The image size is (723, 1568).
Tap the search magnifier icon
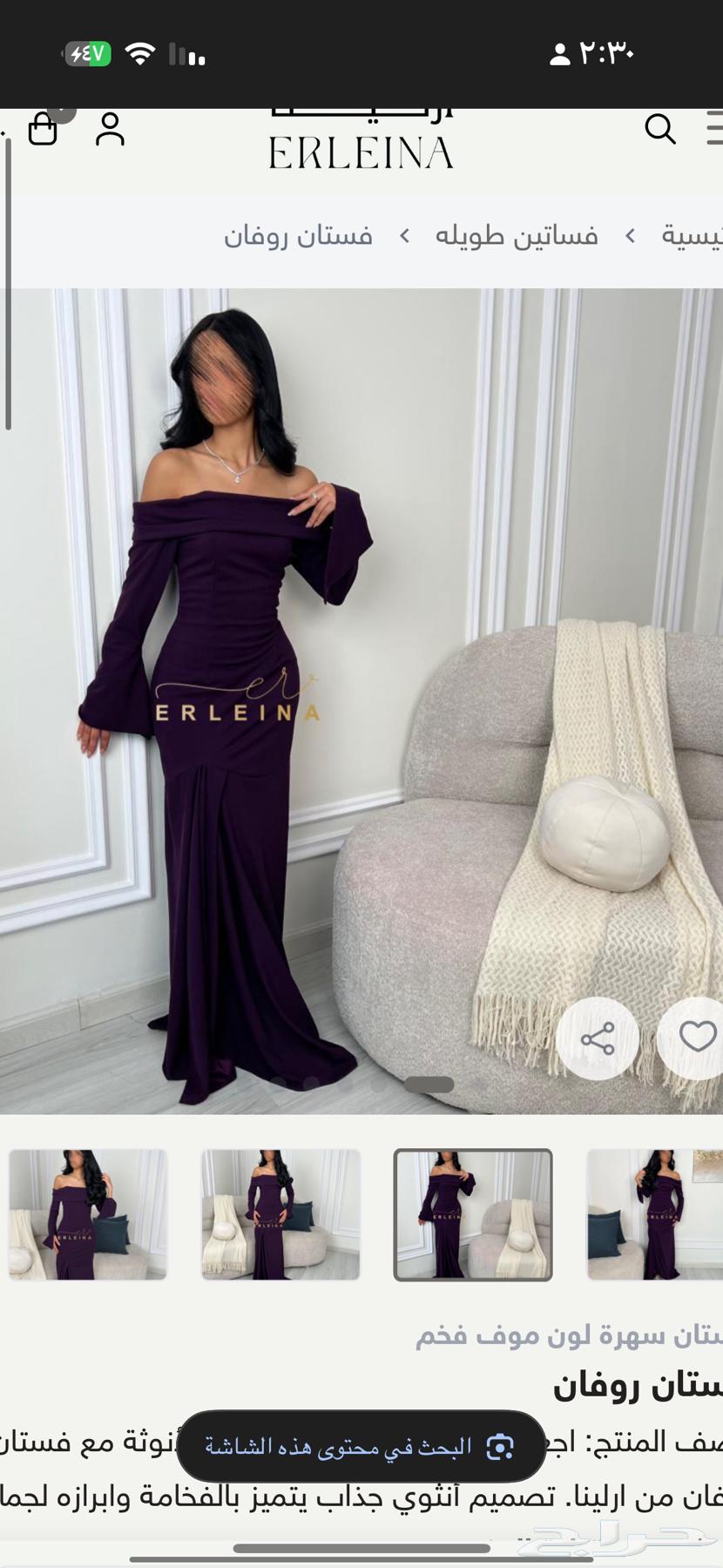[659, 129]
